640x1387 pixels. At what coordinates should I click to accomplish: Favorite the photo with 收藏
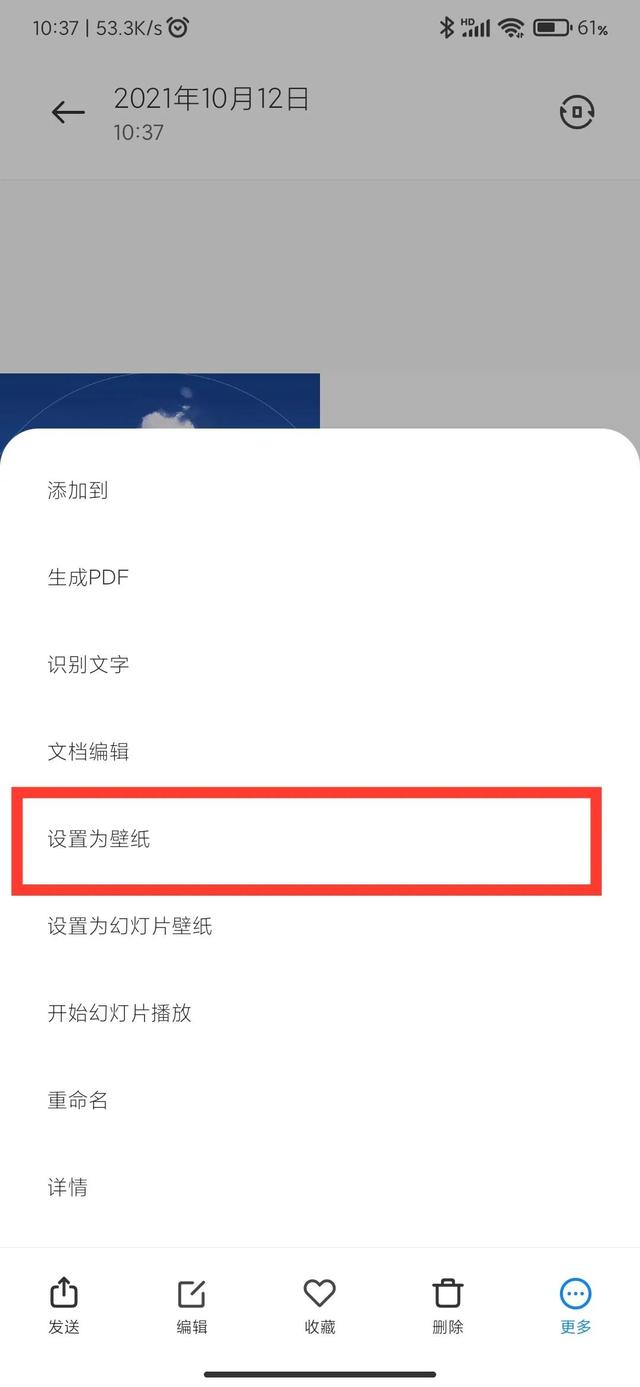tap(320, 1305)
